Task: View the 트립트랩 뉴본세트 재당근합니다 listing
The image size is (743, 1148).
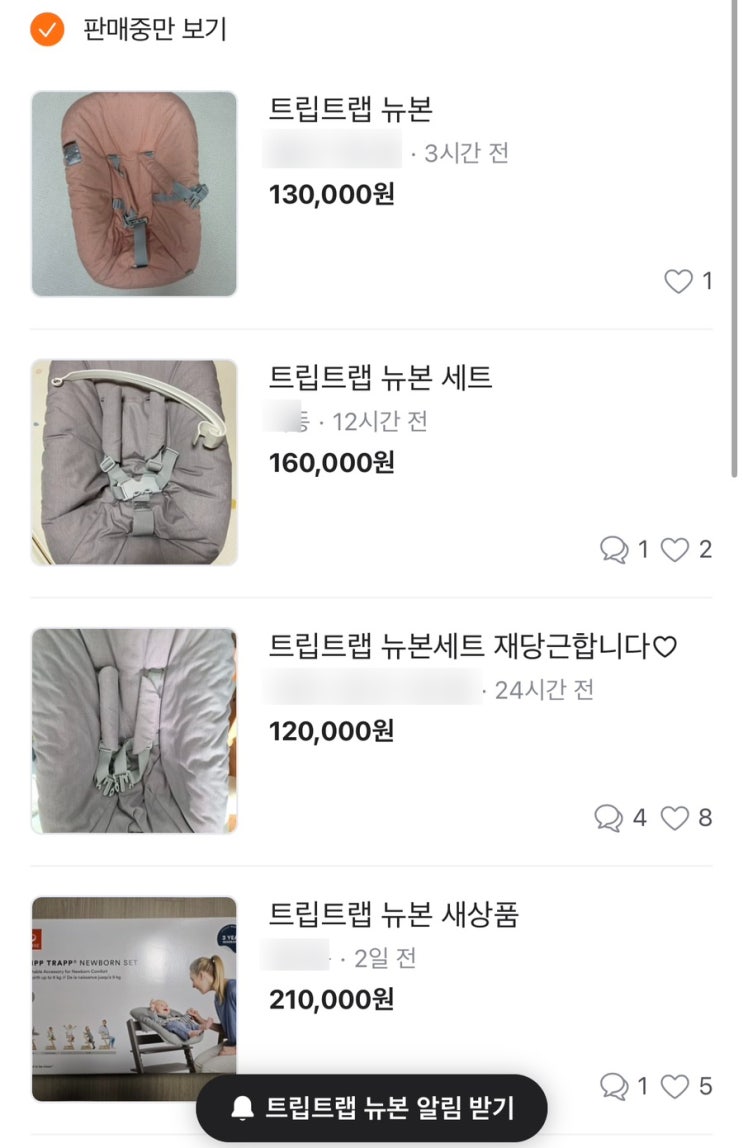Action: (x=472, y=646)
